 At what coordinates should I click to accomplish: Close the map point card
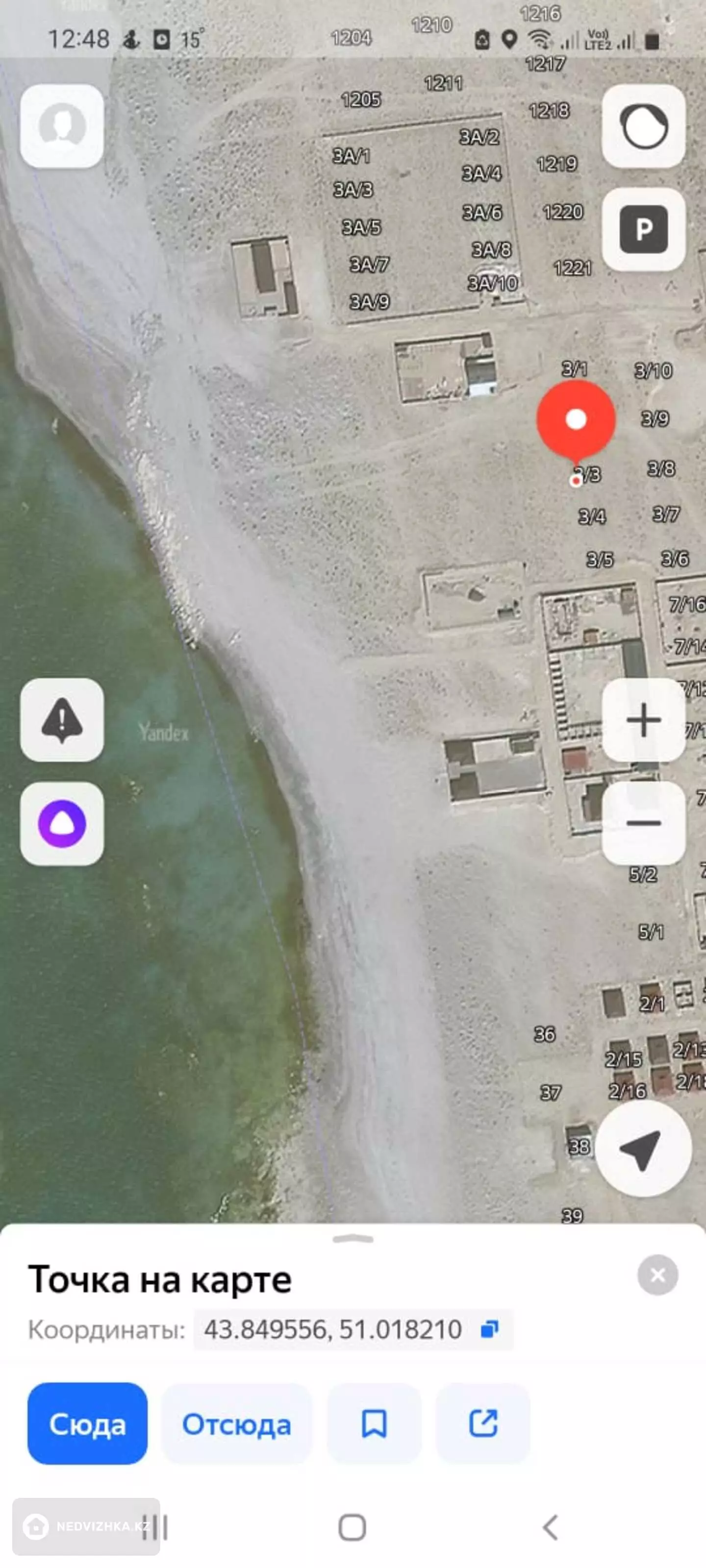click(657, 1274)
